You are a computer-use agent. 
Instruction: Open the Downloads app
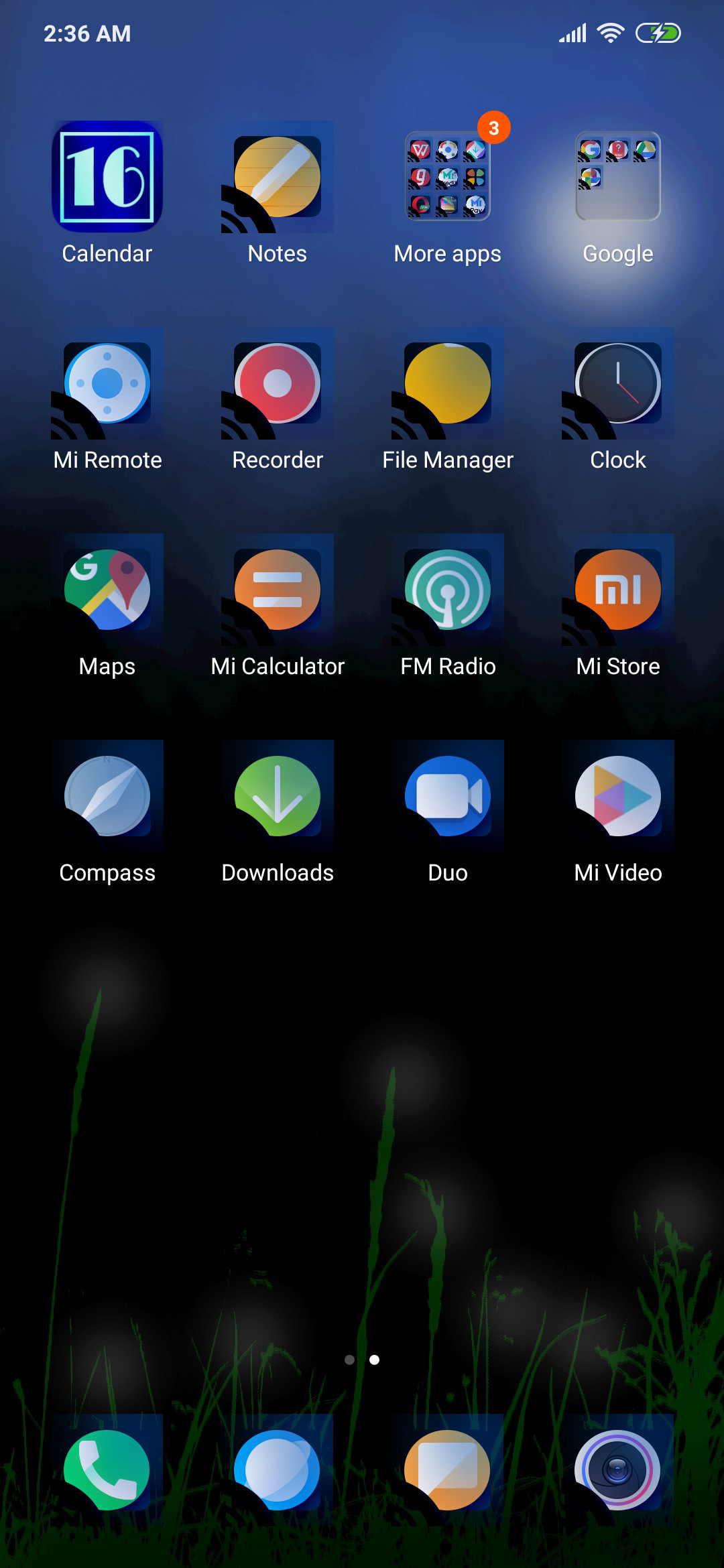point(278,796)
